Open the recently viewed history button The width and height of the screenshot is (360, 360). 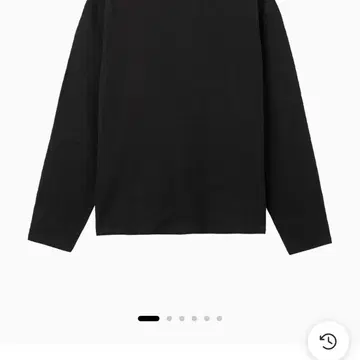[x=328, y=341]
